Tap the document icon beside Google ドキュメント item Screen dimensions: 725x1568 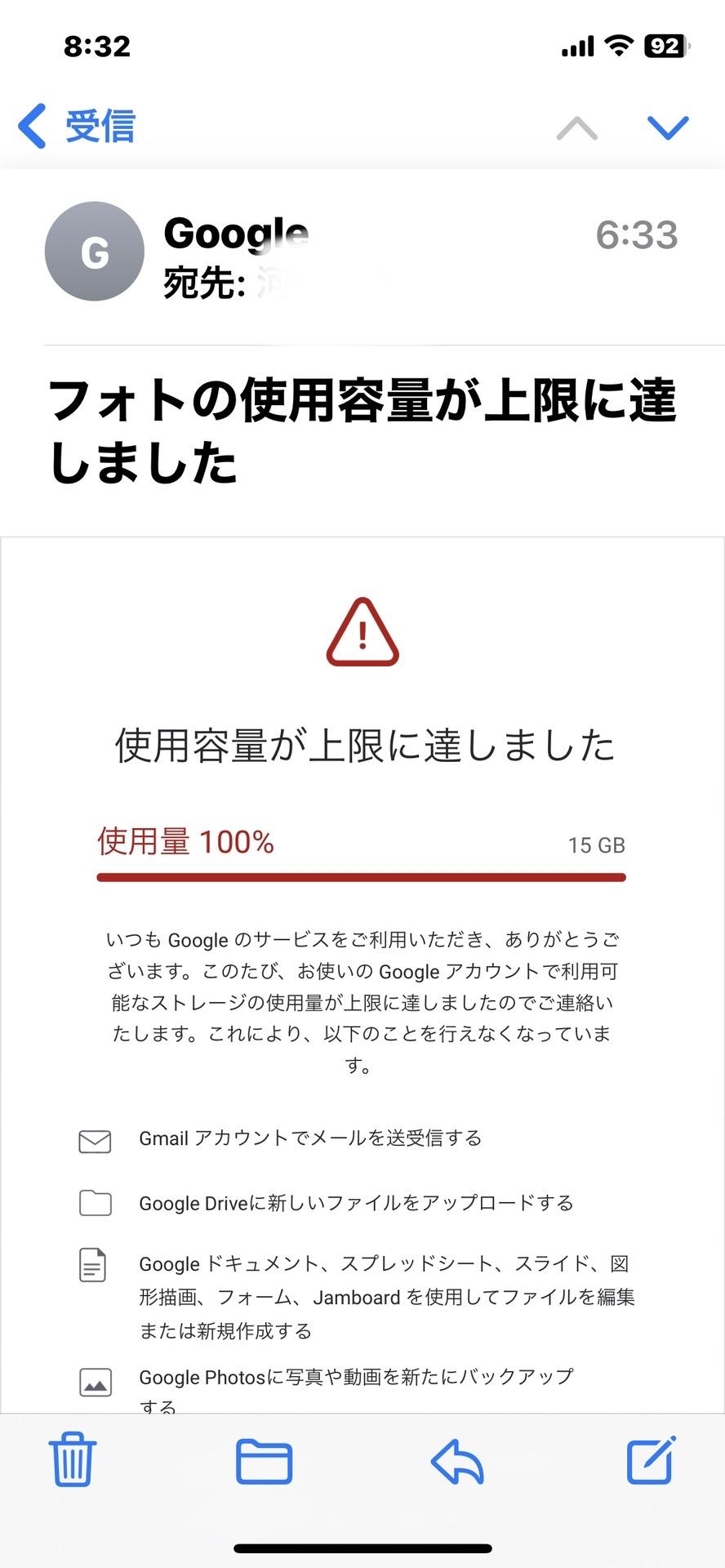91,1266
